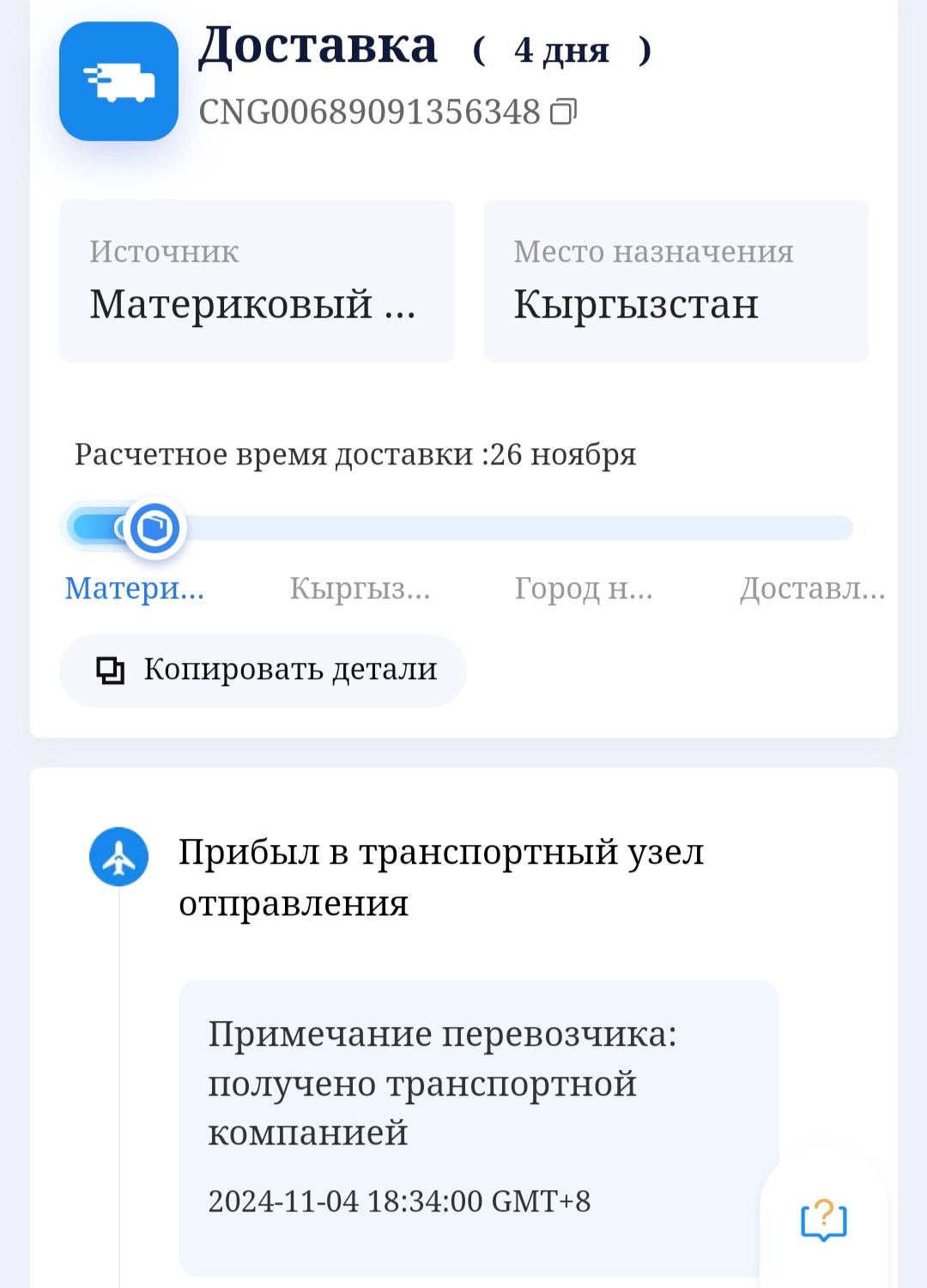Copy the tracking number CNG00689091356348
Screen dimensions: 927x1288
[563, 112]
